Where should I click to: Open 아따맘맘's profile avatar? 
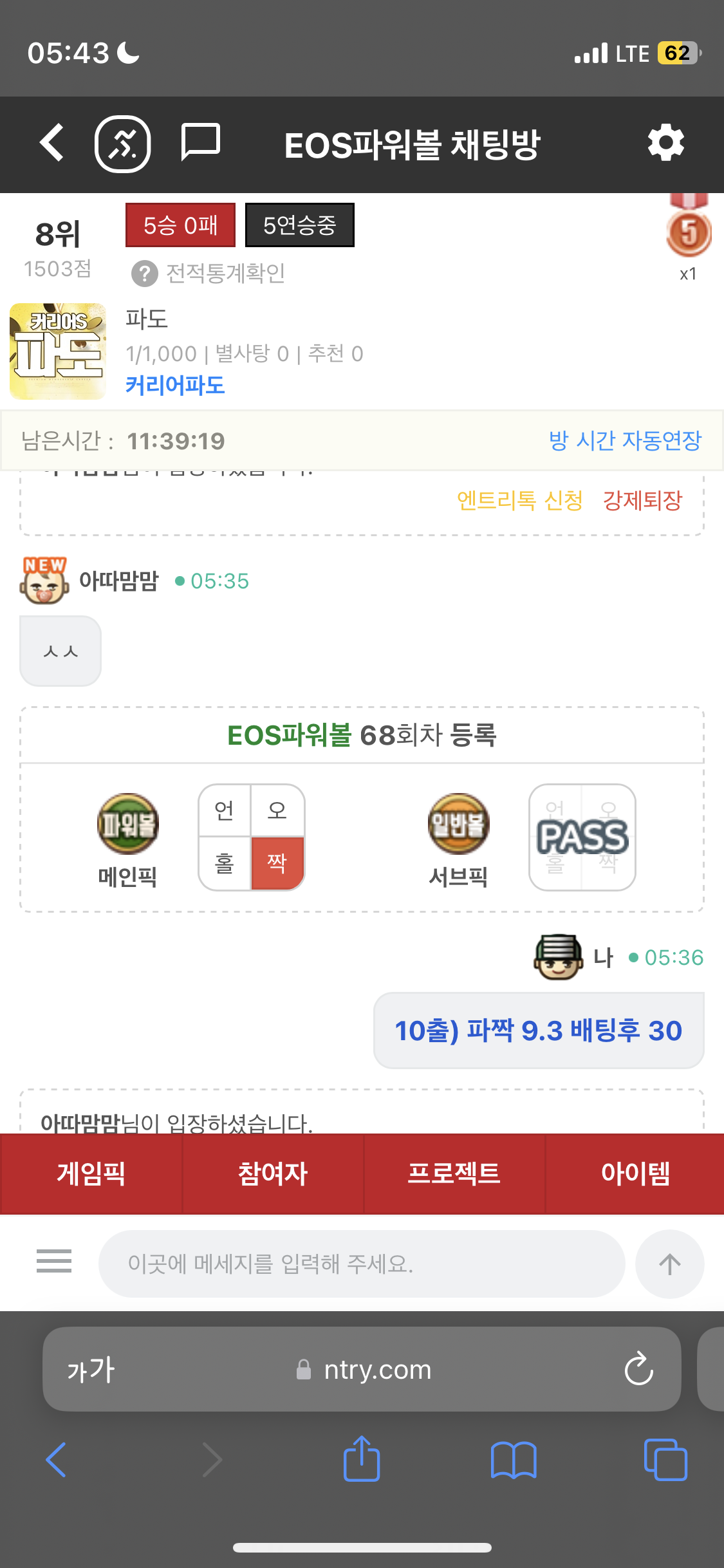(44, 581)
